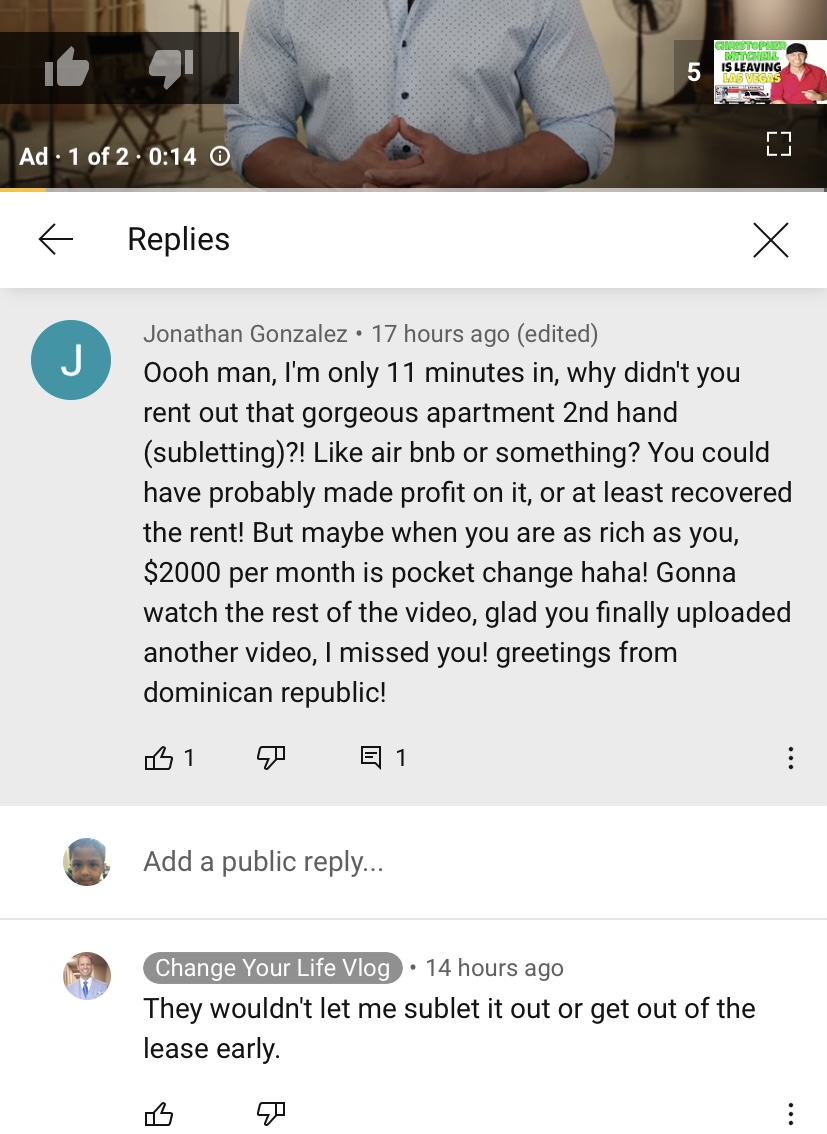The width and height of the screenshot is (827, 1134).
Task: Dislike the Change Your Life Vlog reply
Action: [x=271, y=1113]
